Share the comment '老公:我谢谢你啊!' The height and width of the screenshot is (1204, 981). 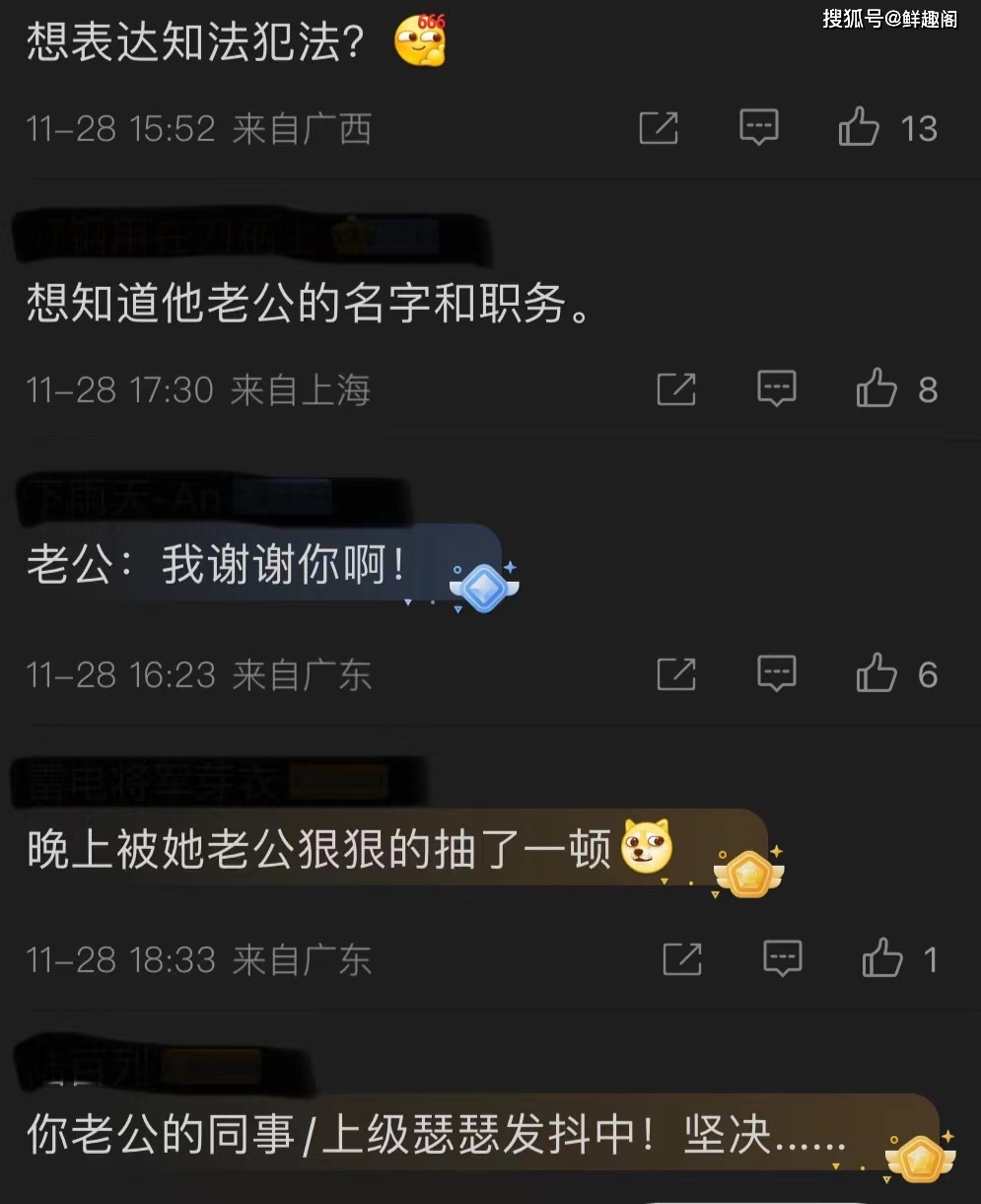[676, 674]
